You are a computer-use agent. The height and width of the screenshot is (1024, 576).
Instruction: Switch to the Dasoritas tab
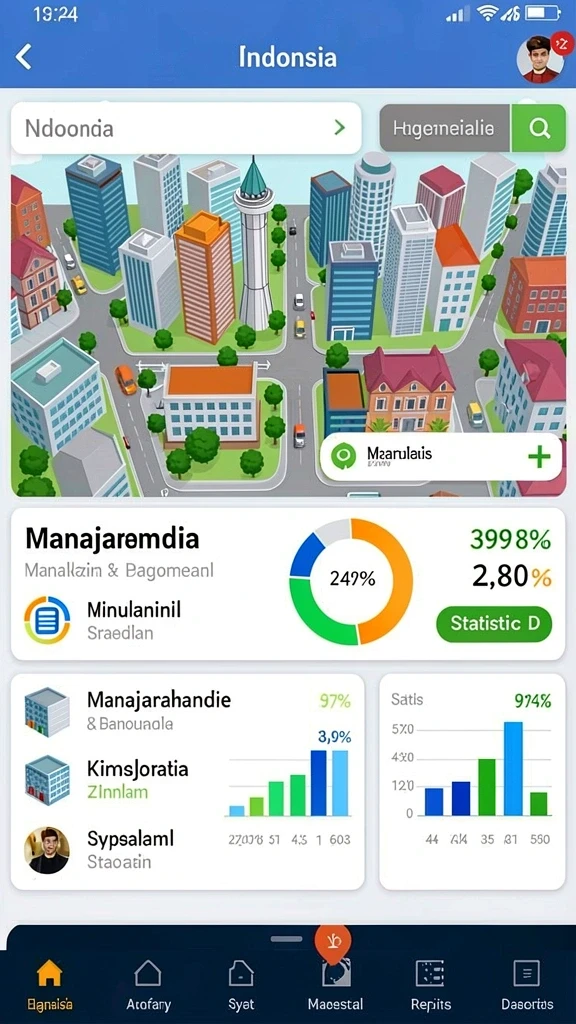tap(527, 985)
